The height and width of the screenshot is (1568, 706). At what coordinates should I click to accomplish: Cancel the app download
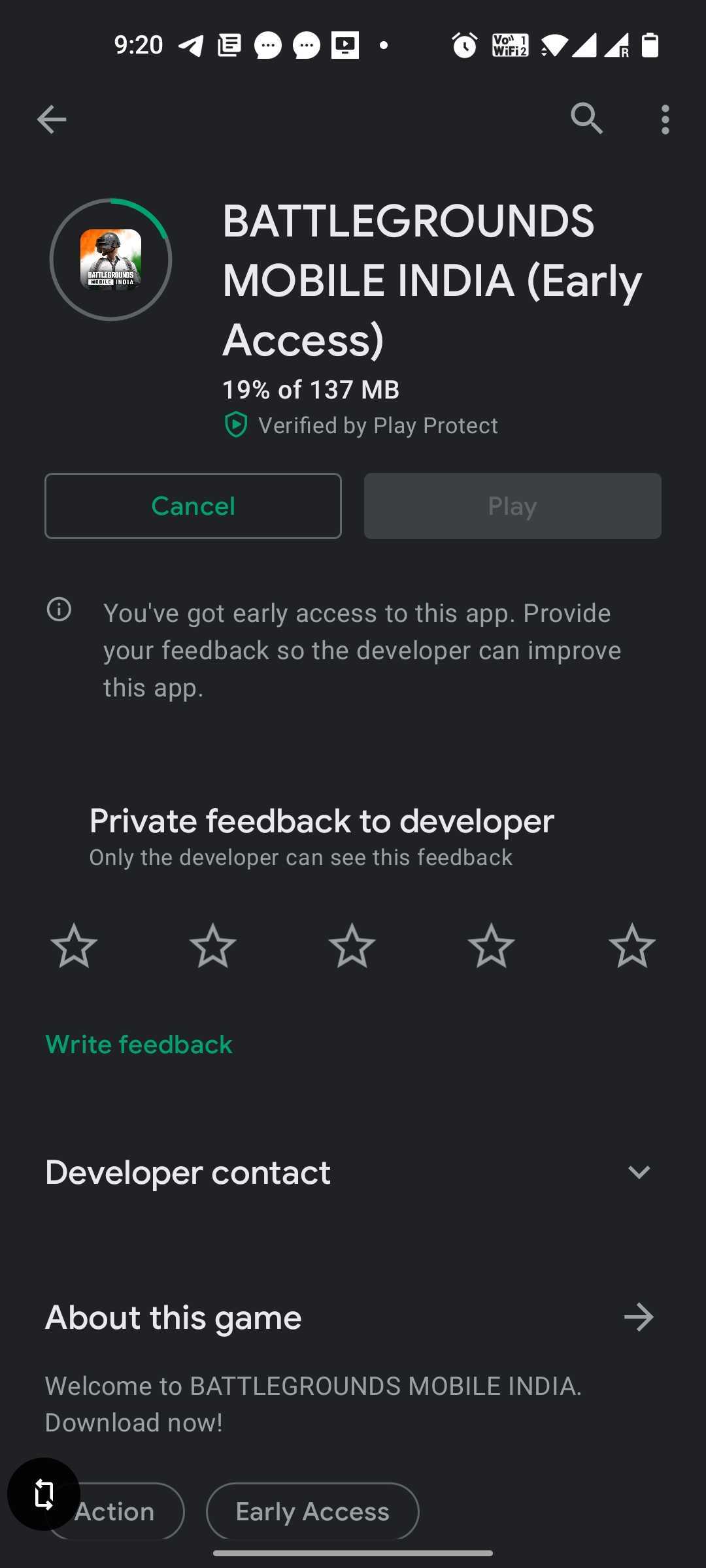[x=193, y=506]
